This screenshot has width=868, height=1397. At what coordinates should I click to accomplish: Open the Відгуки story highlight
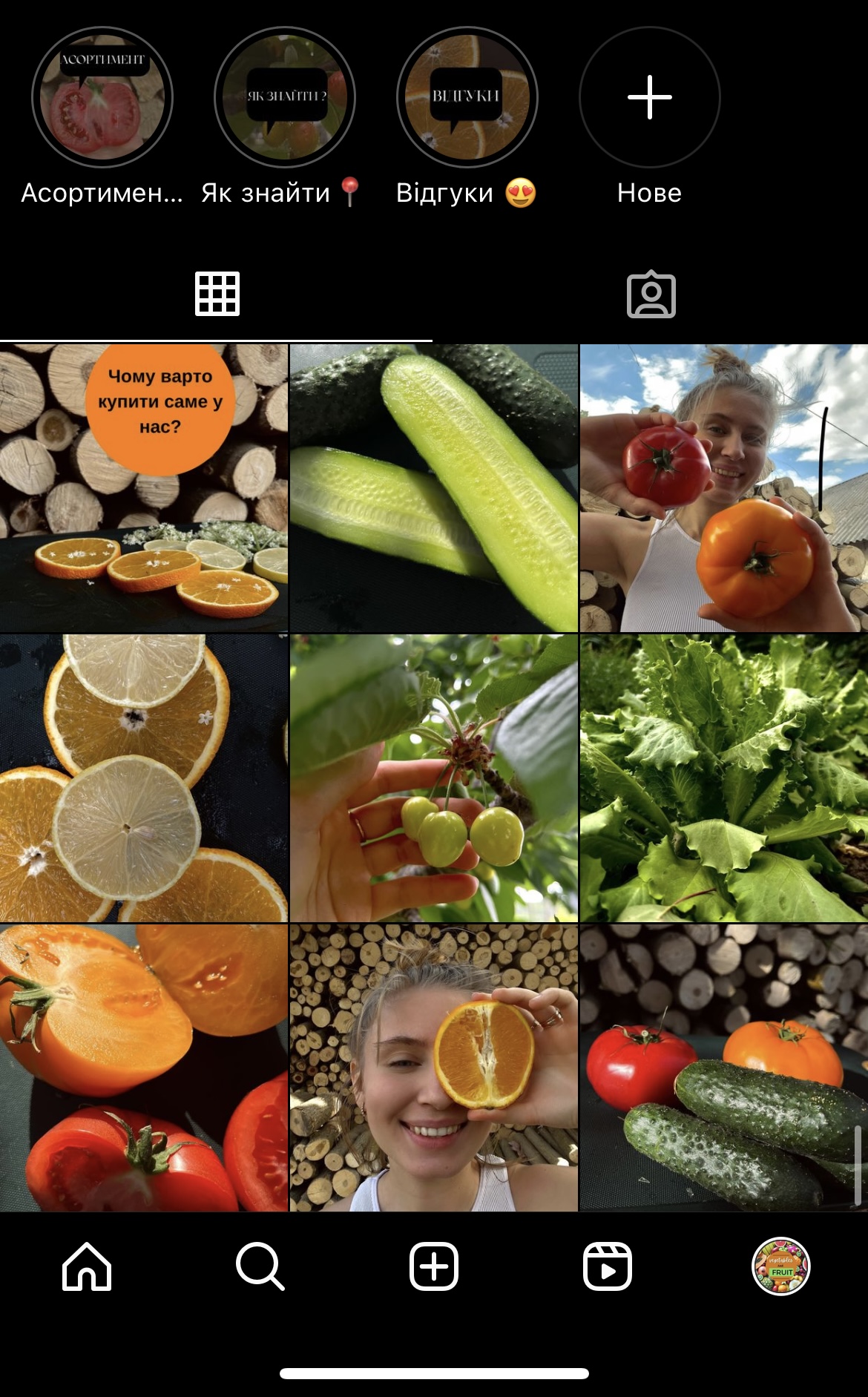[x=467, y=97]
